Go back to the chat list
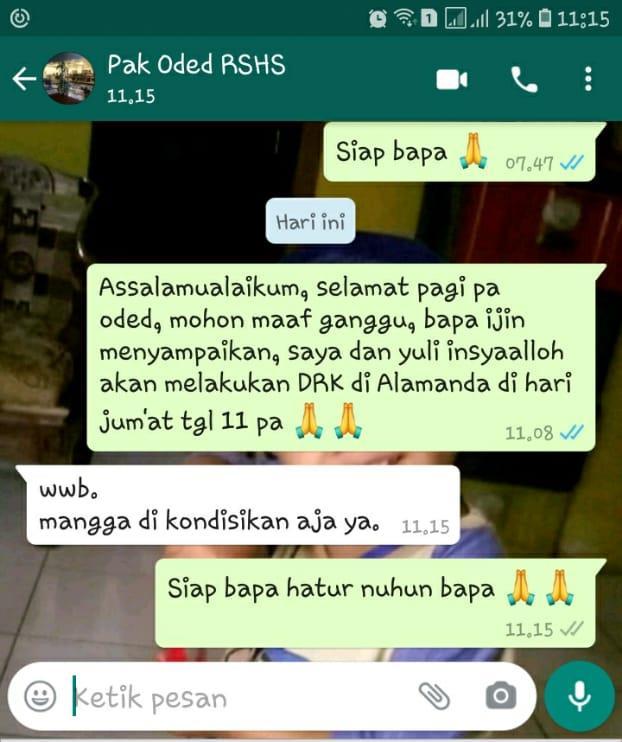 pyautogui.click(x=24, y=79)
